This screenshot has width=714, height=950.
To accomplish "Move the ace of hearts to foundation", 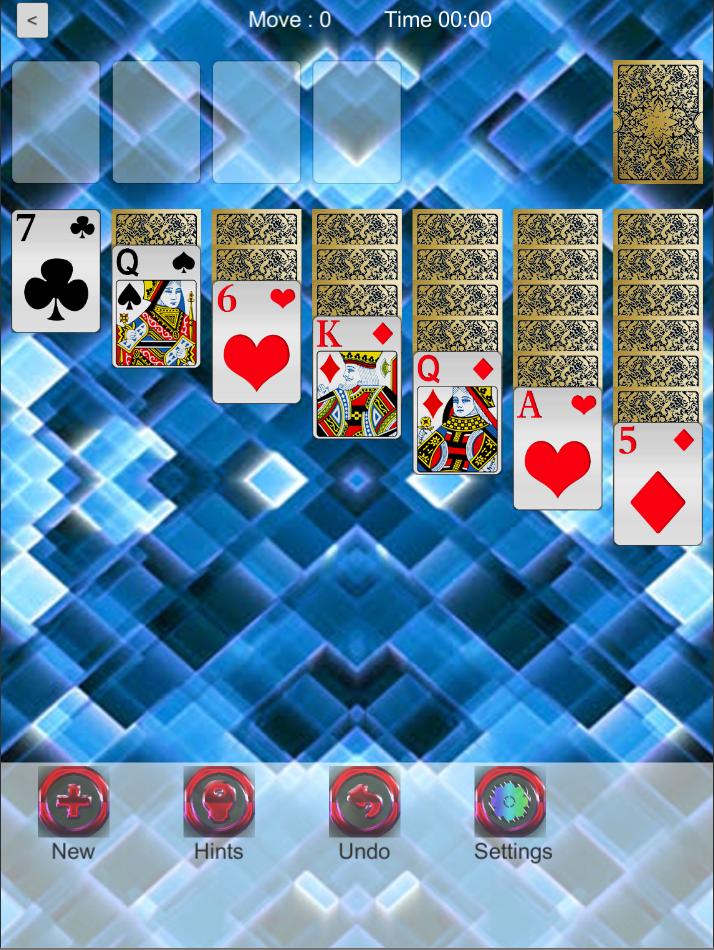I will tap(557, 449).
